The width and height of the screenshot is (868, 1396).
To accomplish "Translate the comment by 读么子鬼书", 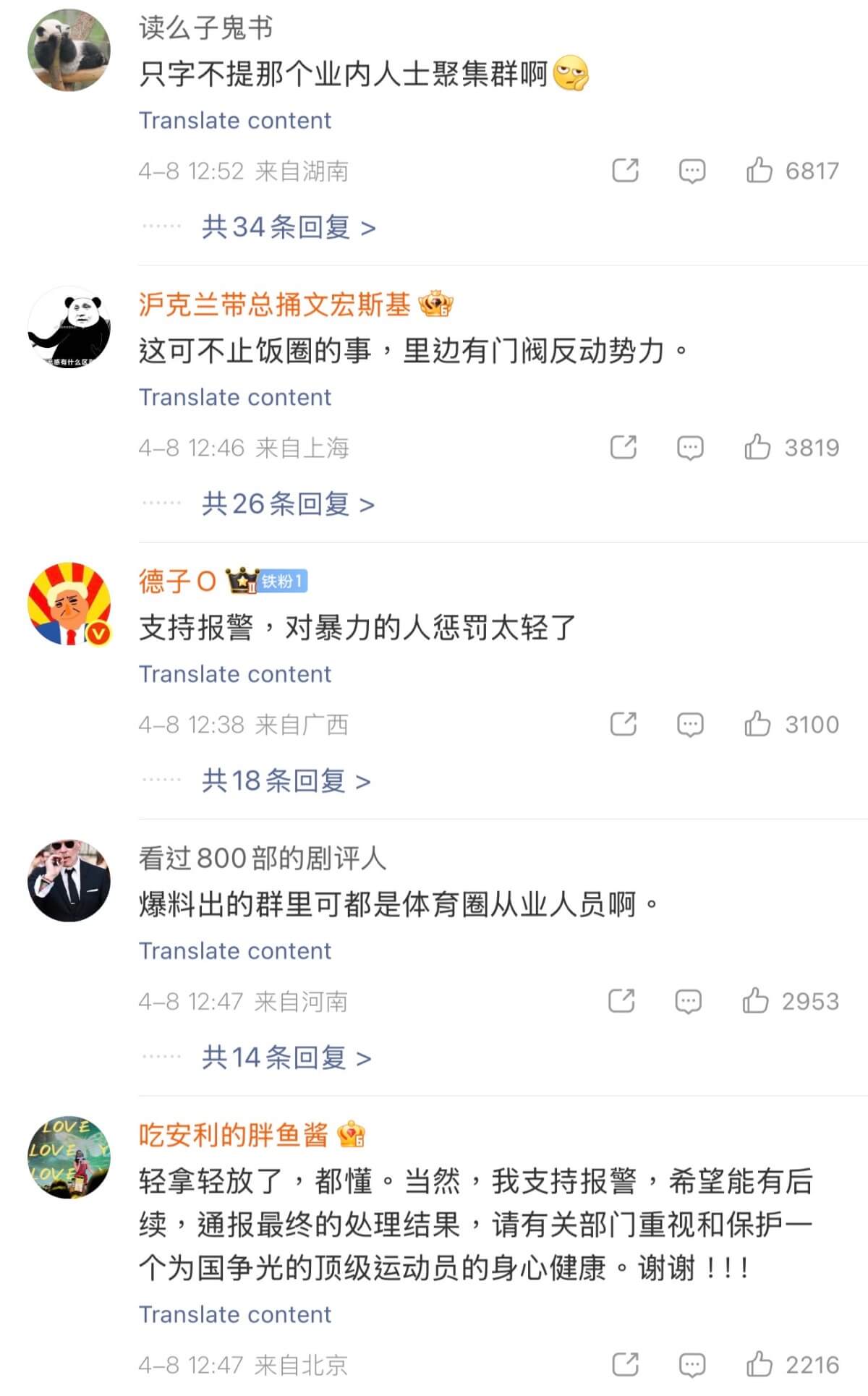I will (x=235, y=120).
